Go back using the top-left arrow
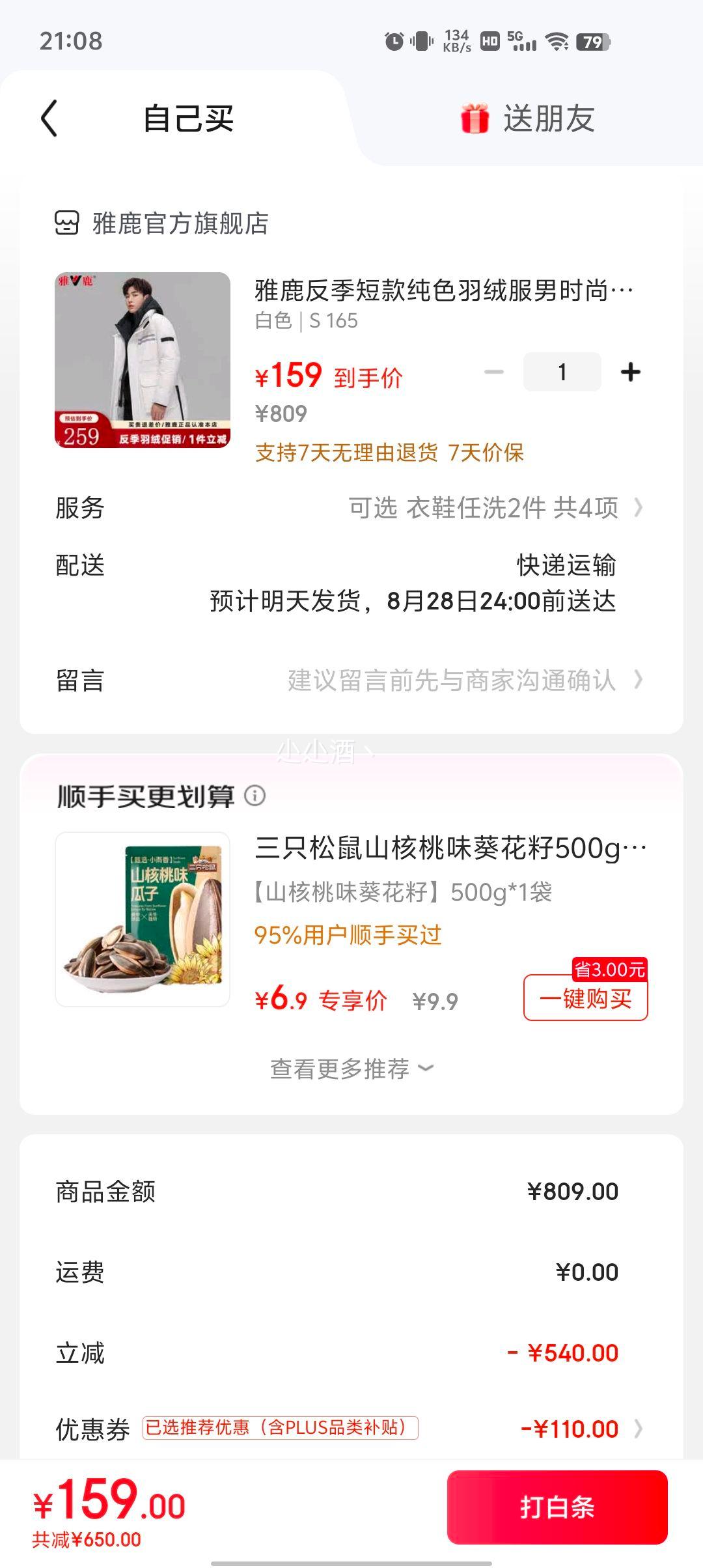This screenshot has height=1568, width=703. click(49, 119)
